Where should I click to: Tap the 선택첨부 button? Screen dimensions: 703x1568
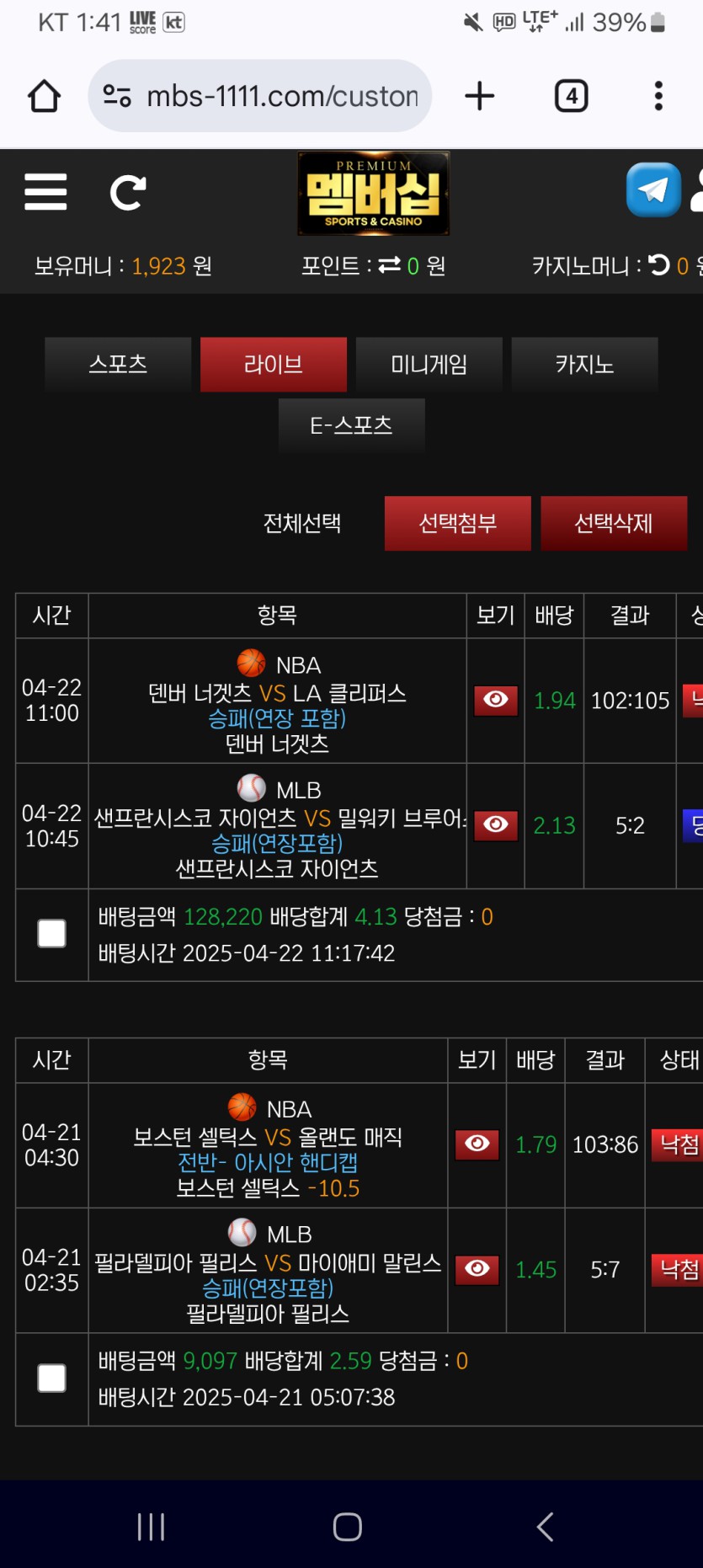coord(458,524)
